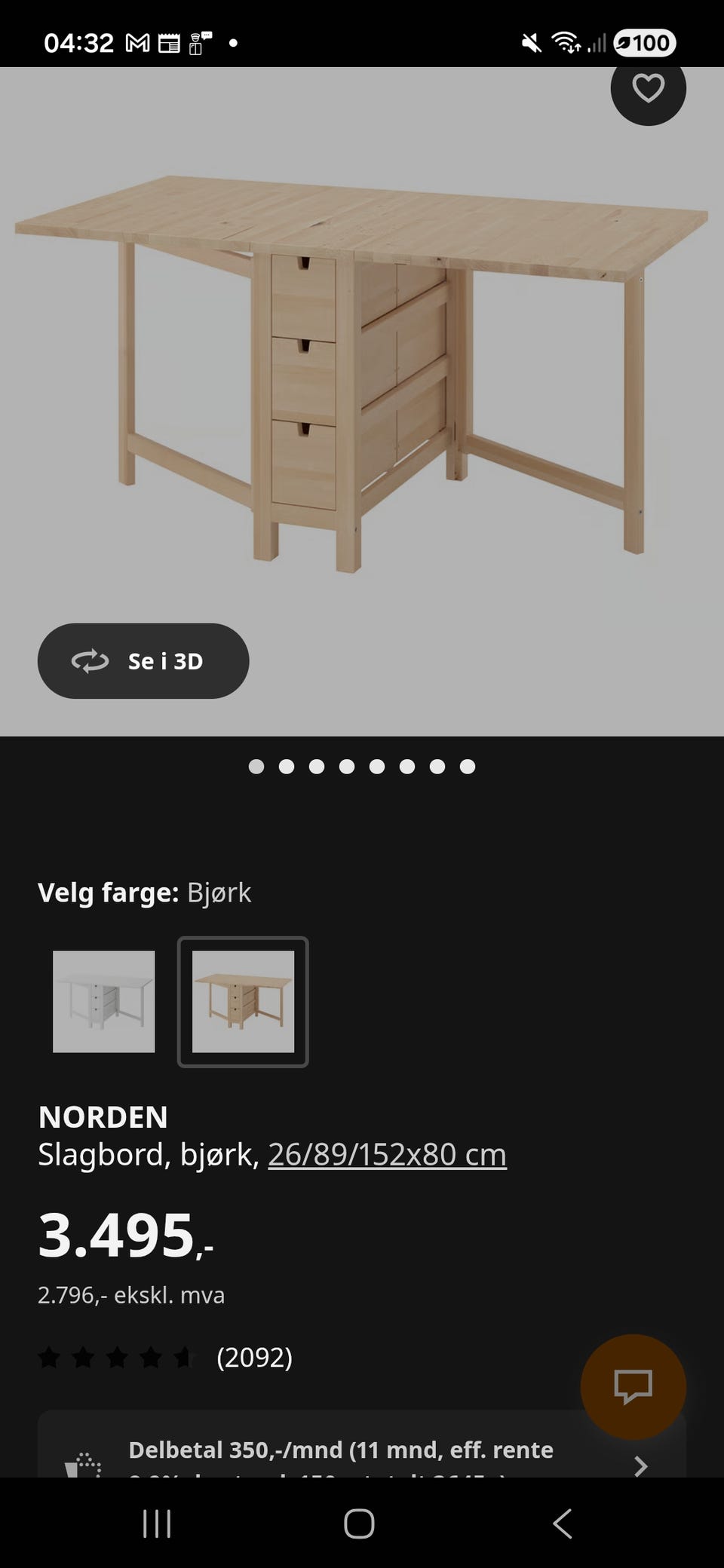
Task: Tap the mute notification icon
Action: [530, 42]
